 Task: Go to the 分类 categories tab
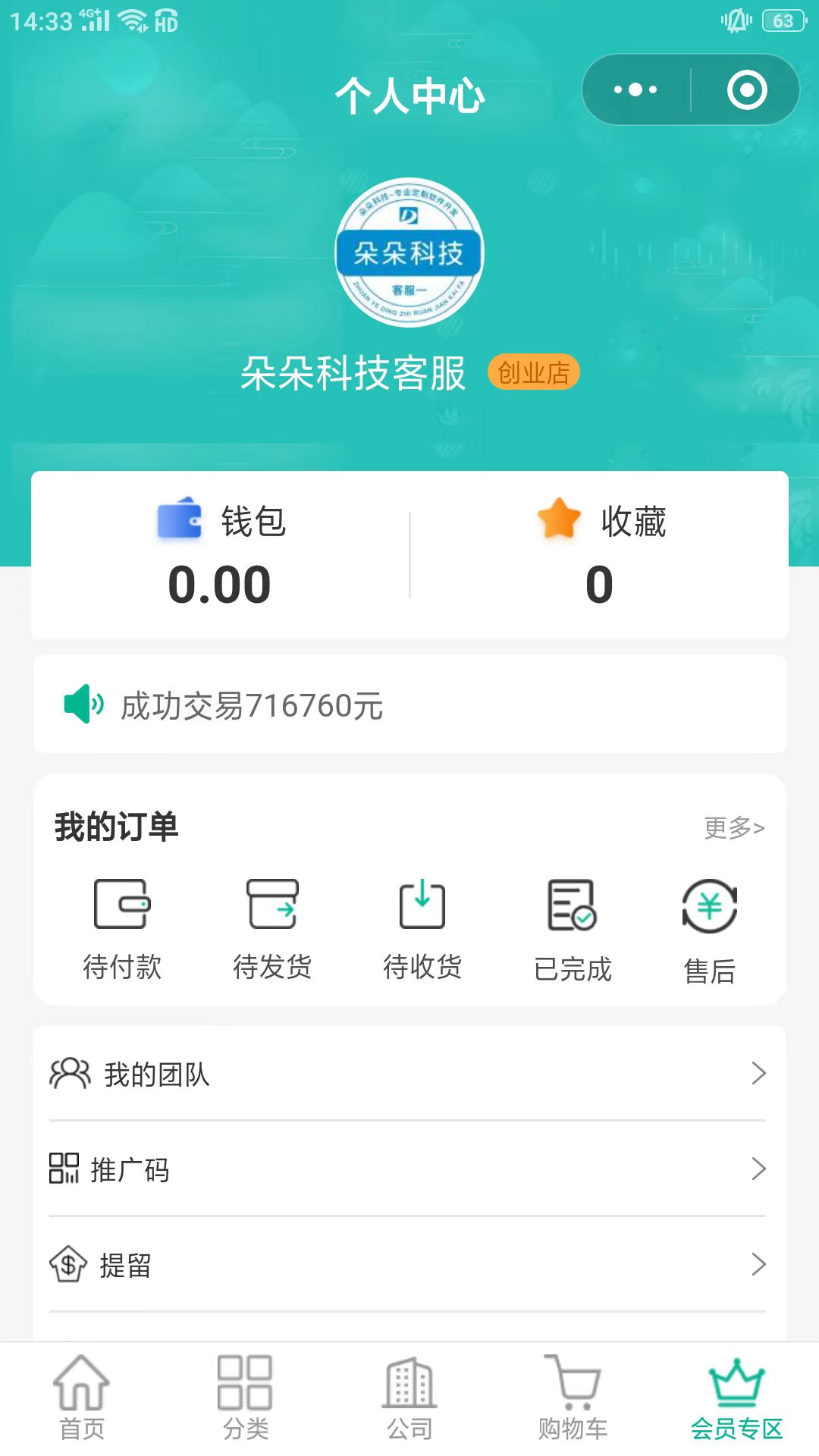pos(246,1398)
